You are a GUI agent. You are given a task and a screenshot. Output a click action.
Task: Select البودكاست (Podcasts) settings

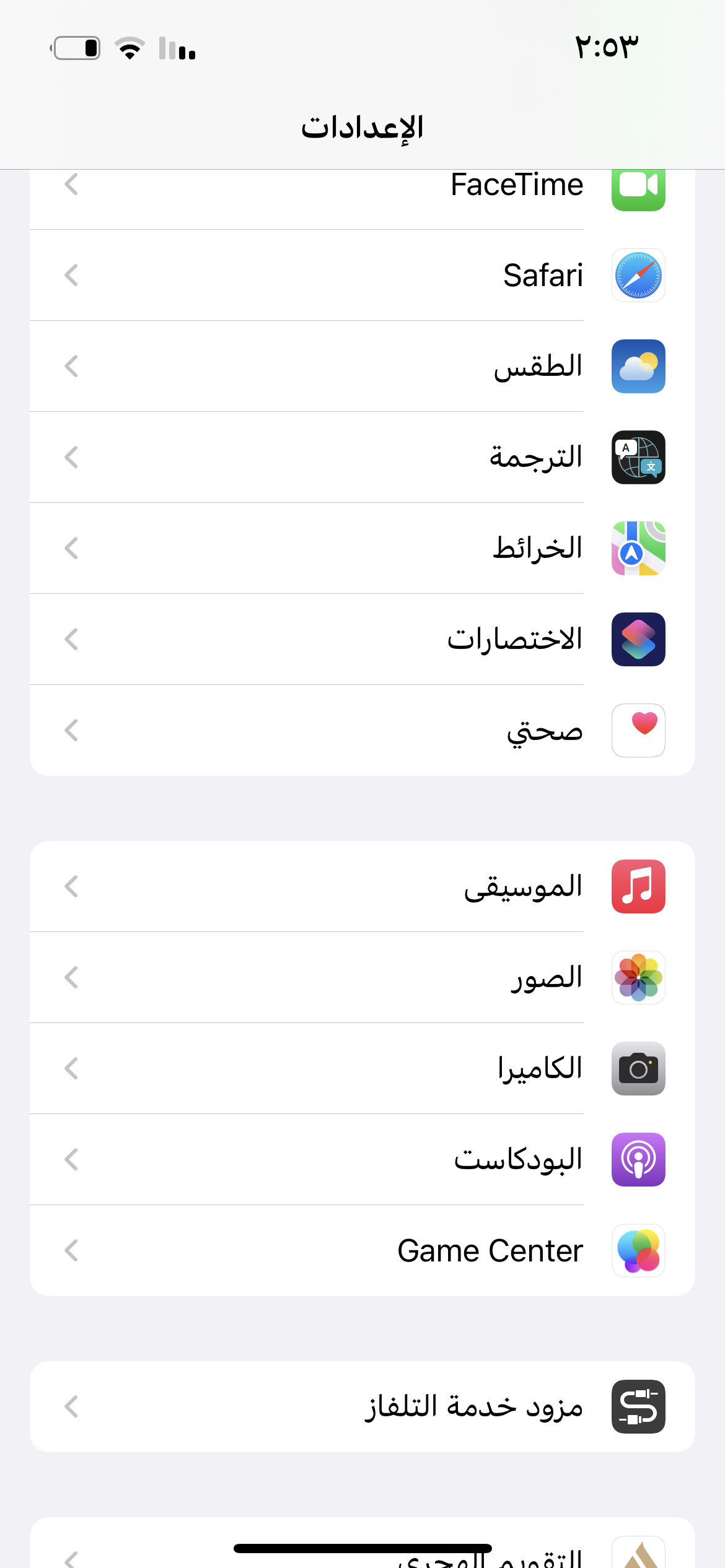(362, 1159)
